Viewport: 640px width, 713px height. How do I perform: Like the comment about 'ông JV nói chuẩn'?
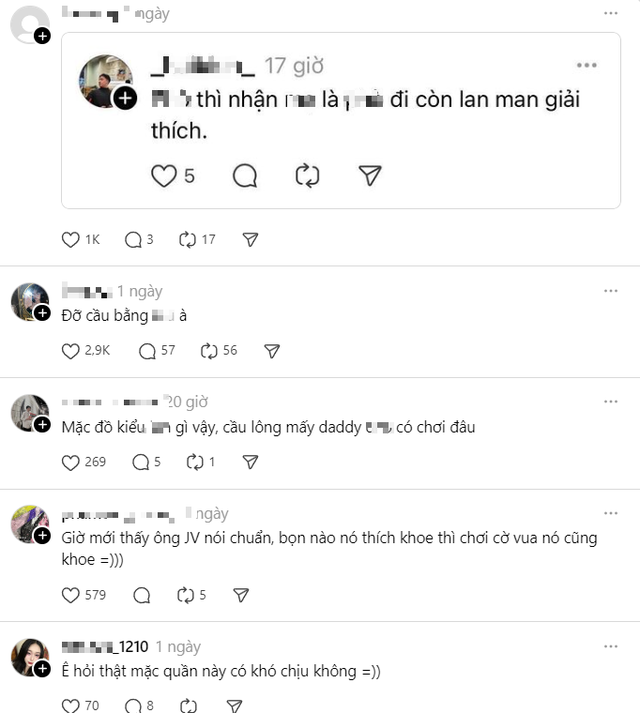[71, 595]
